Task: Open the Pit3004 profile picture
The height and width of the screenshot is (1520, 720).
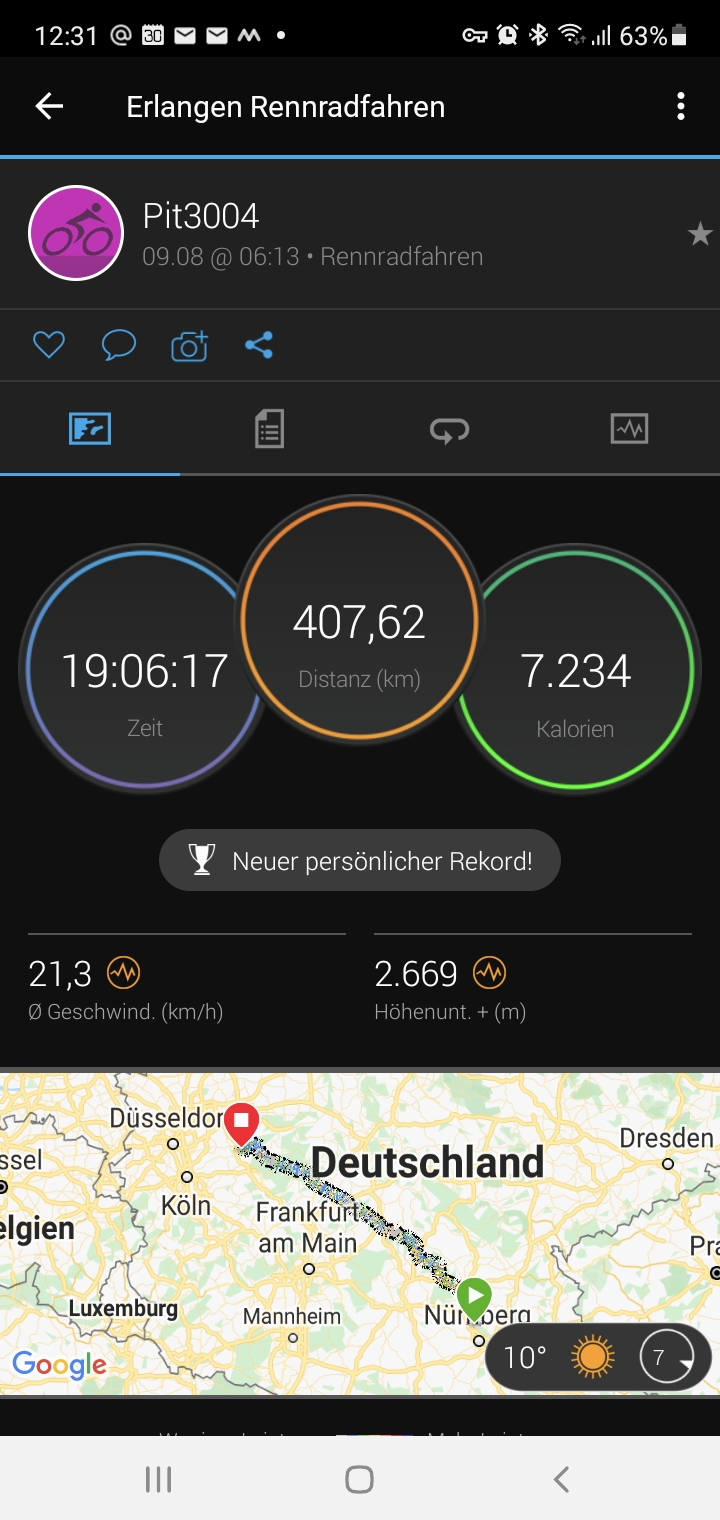Action: click(x=76, y=233)
